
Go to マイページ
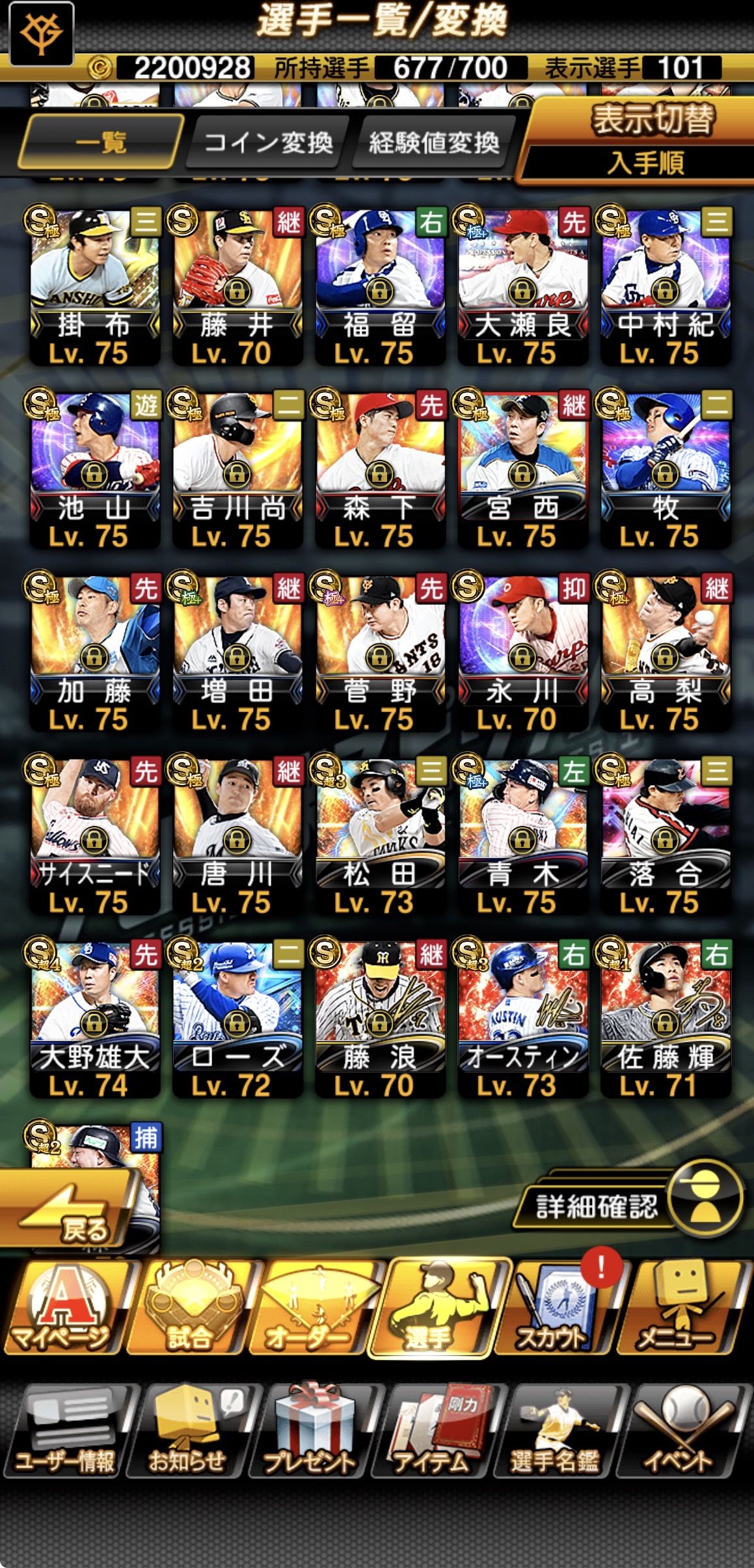(65, 1309)
